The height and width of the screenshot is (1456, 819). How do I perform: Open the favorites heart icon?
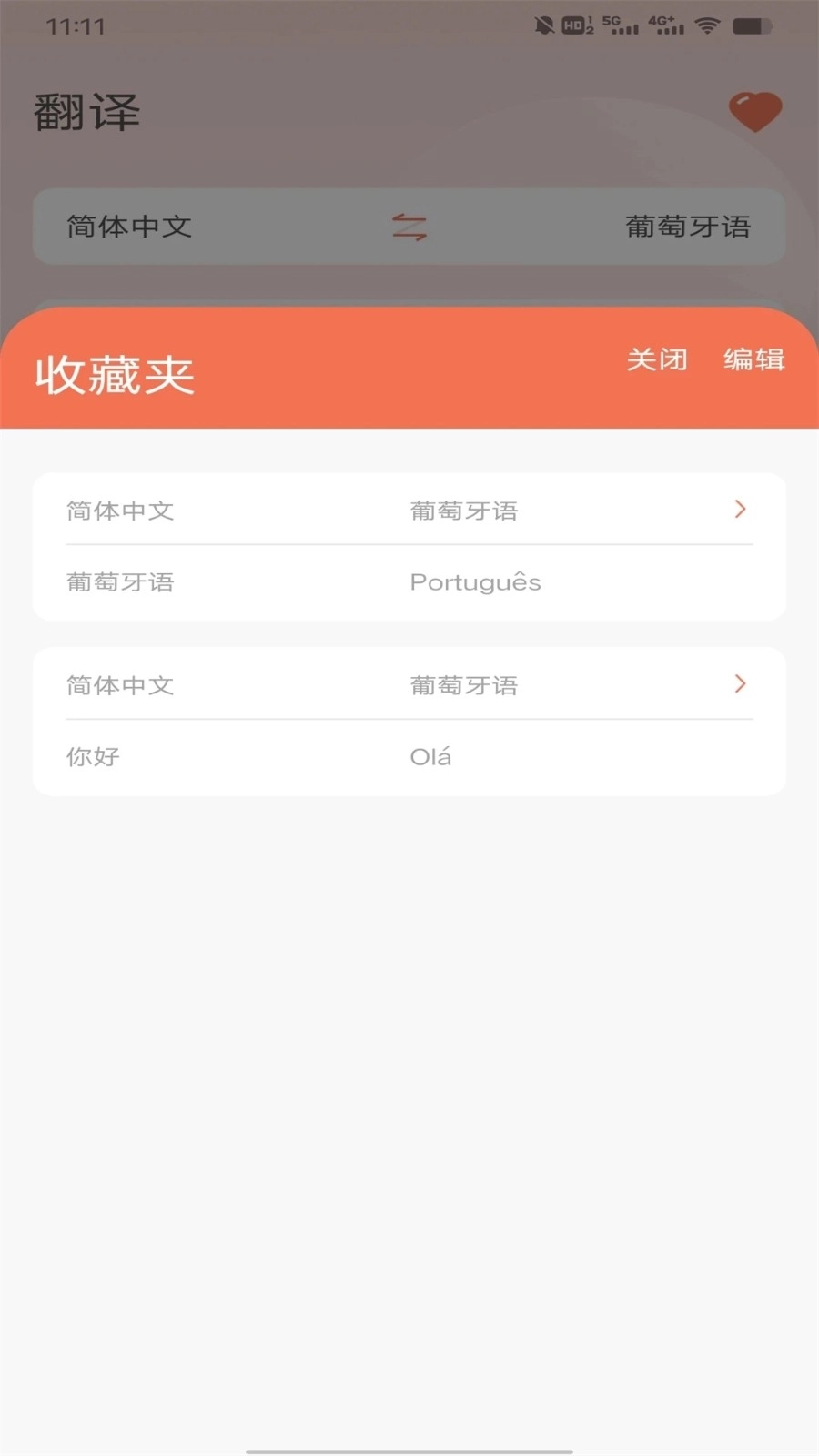click(x=754, y=110)
